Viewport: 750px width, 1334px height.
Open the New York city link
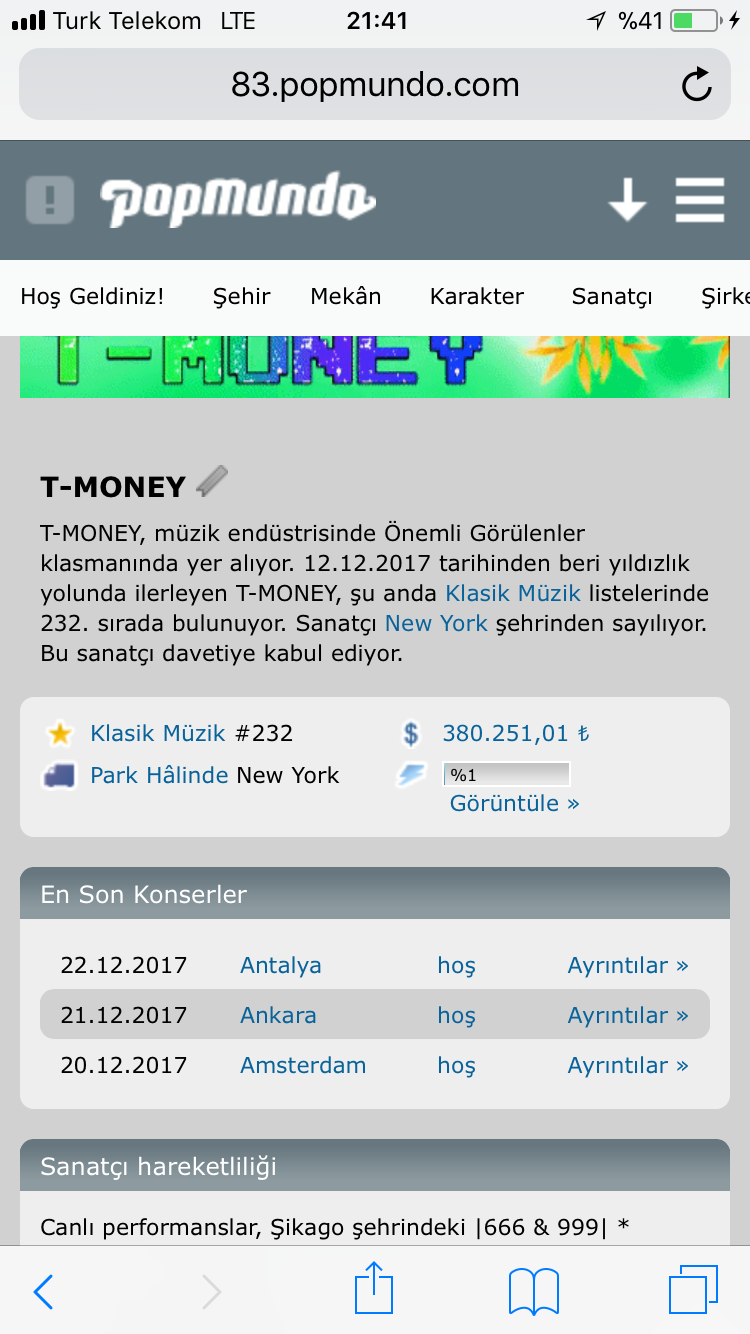click(x=436, y=624)
